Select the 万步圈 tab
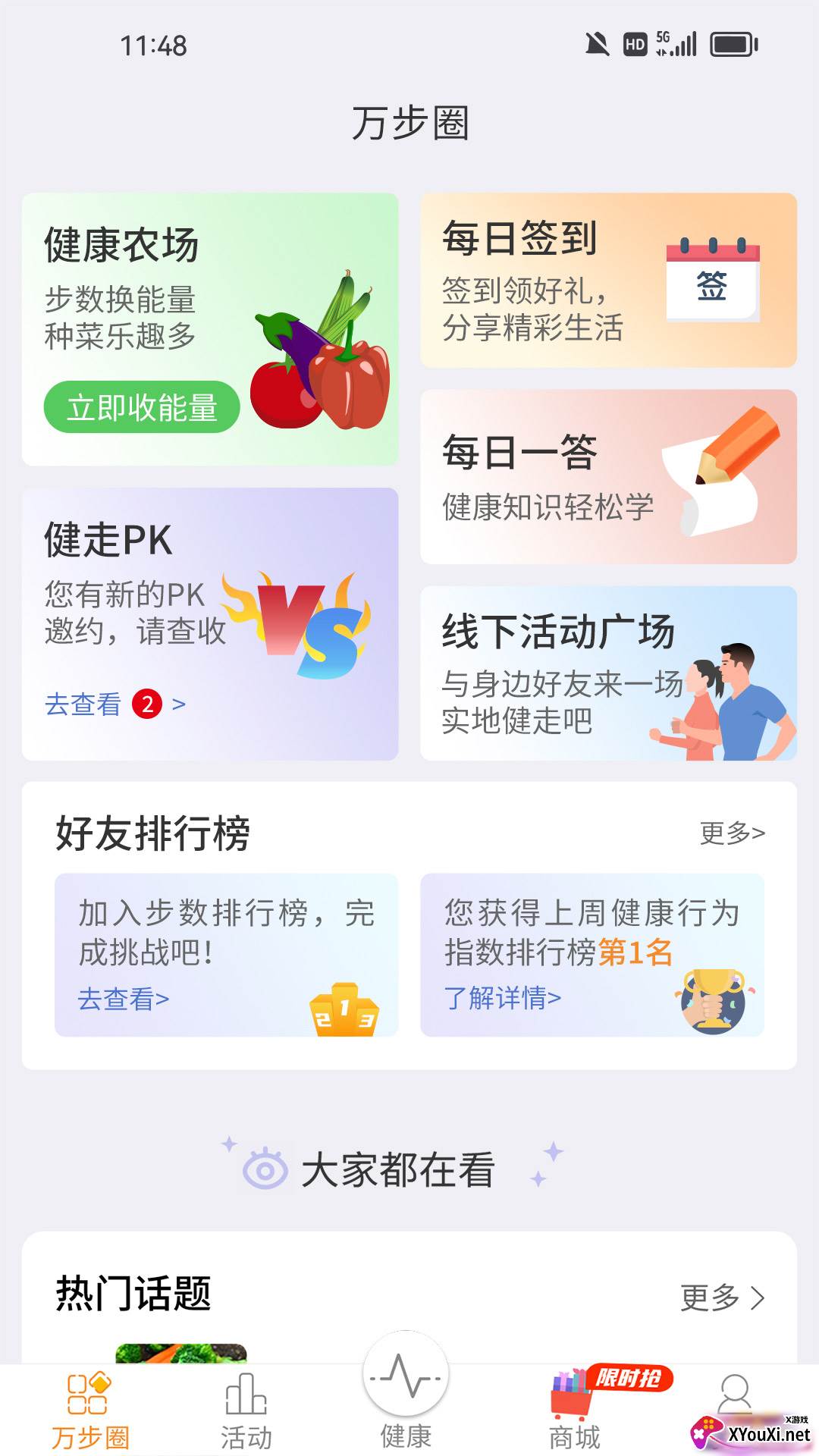 coord(90,1412)
